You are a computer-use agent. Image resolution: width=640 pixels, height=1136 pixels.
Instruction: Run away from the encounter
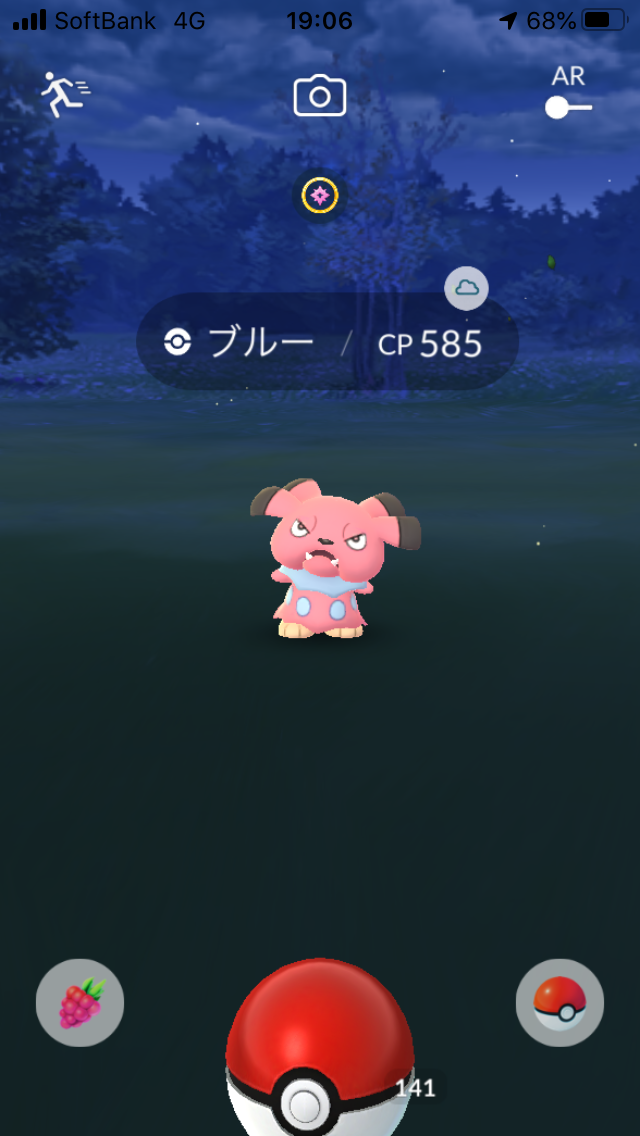point(64,94)
